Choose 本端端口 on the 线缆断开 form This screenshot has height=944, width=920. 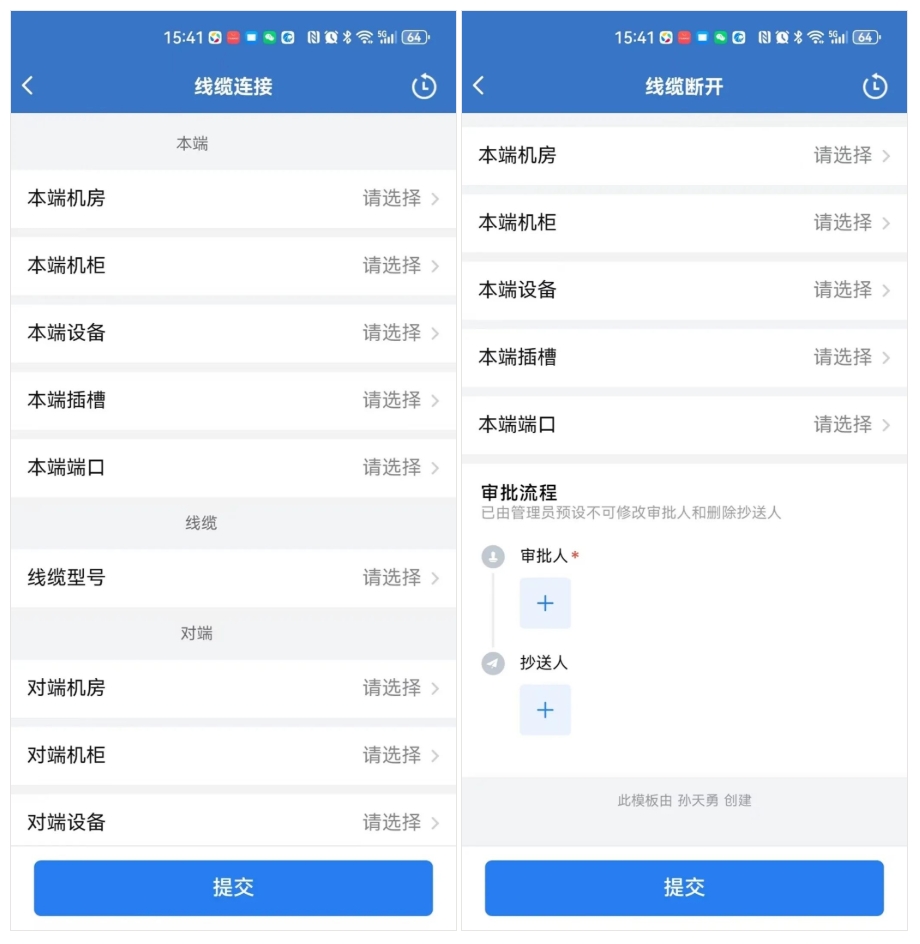tap(684, 424)
